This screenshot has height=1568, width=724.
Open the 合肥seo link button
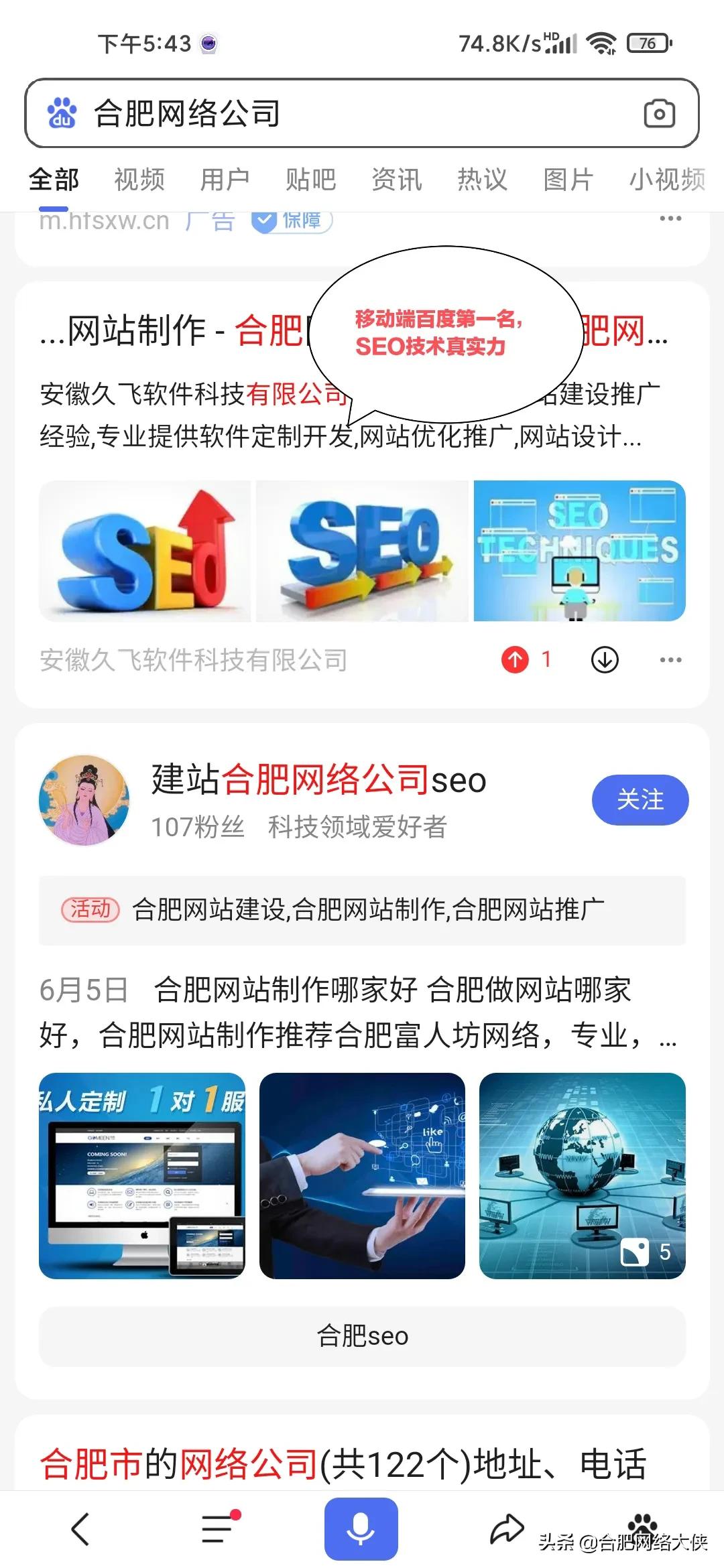coord(362,1335)
